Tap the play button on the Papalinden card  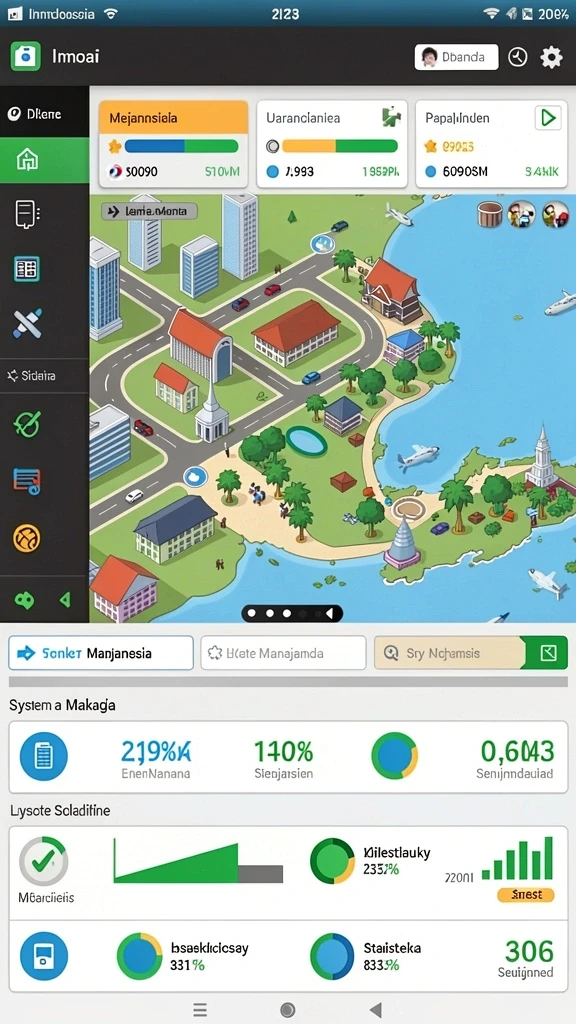(548, 118)
